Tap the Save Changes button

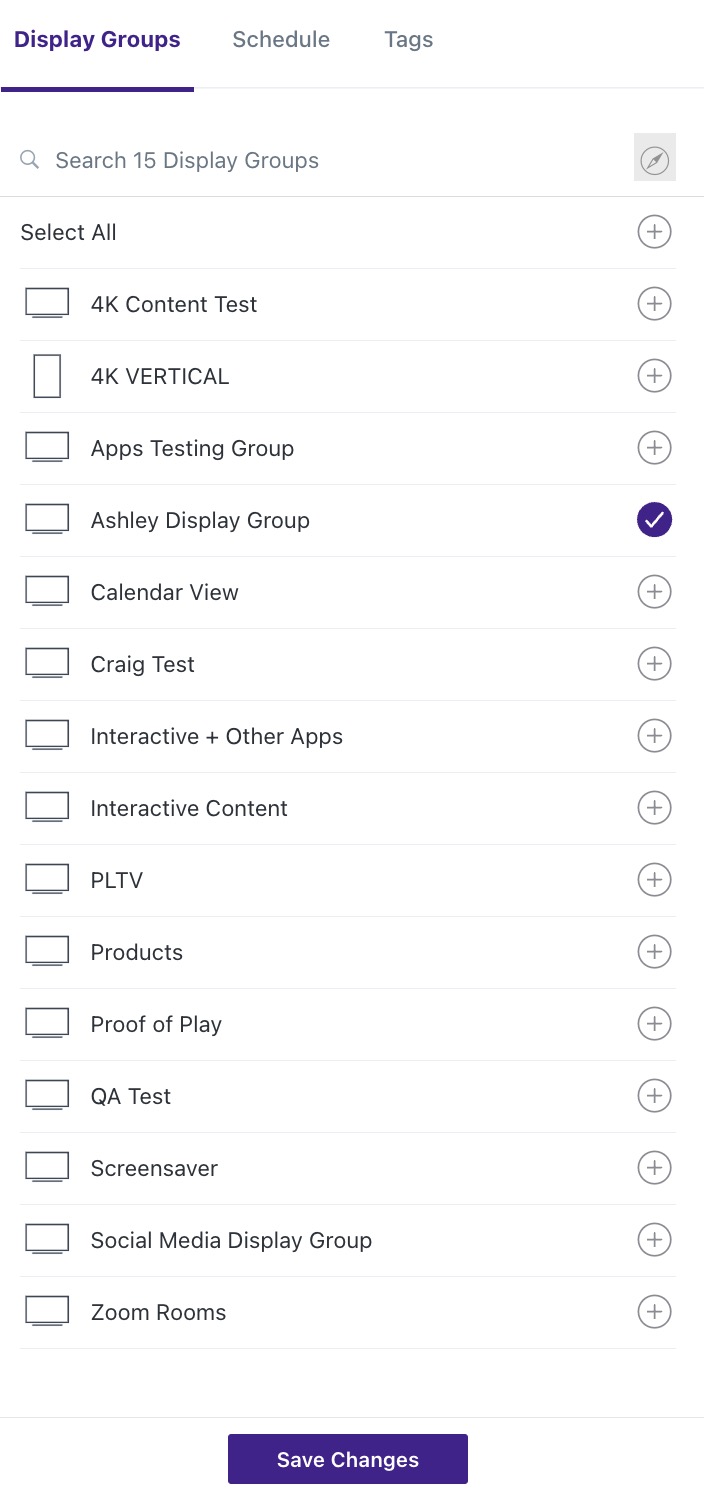point(348,1459)
